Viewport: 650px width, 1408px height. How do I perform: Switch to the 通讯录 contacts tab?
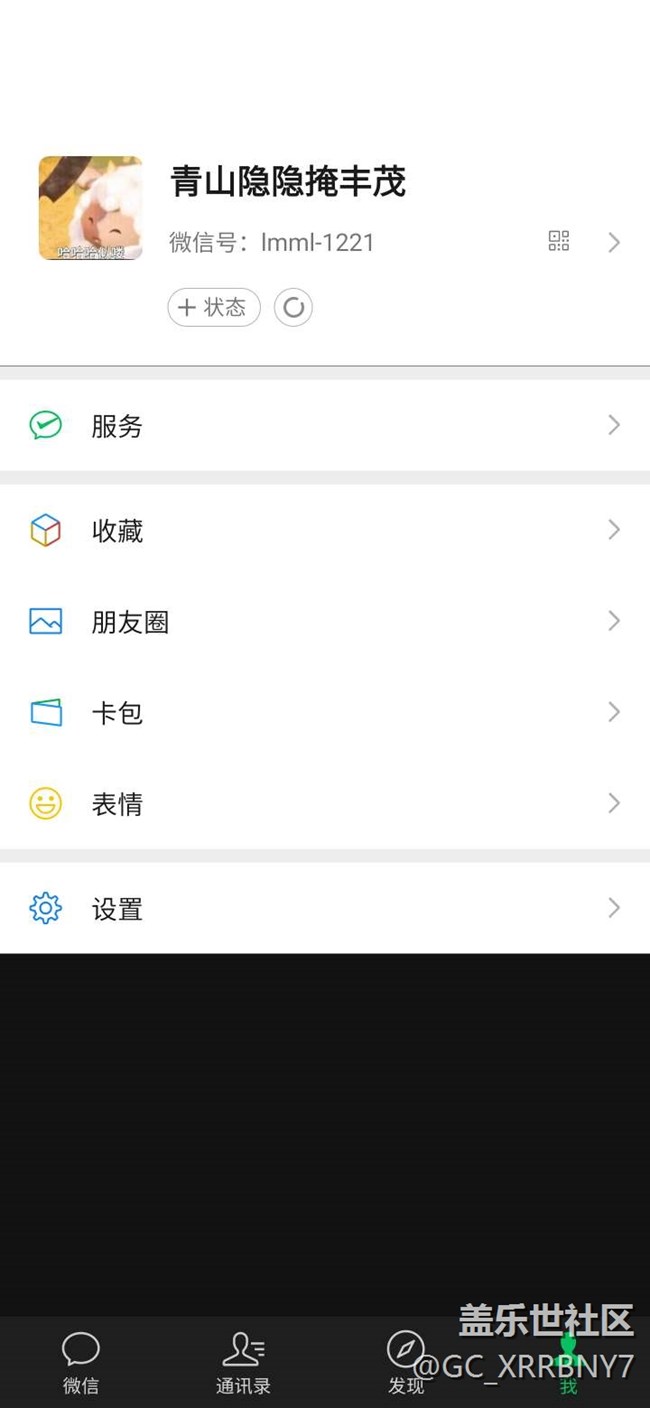coord(243,1362)
